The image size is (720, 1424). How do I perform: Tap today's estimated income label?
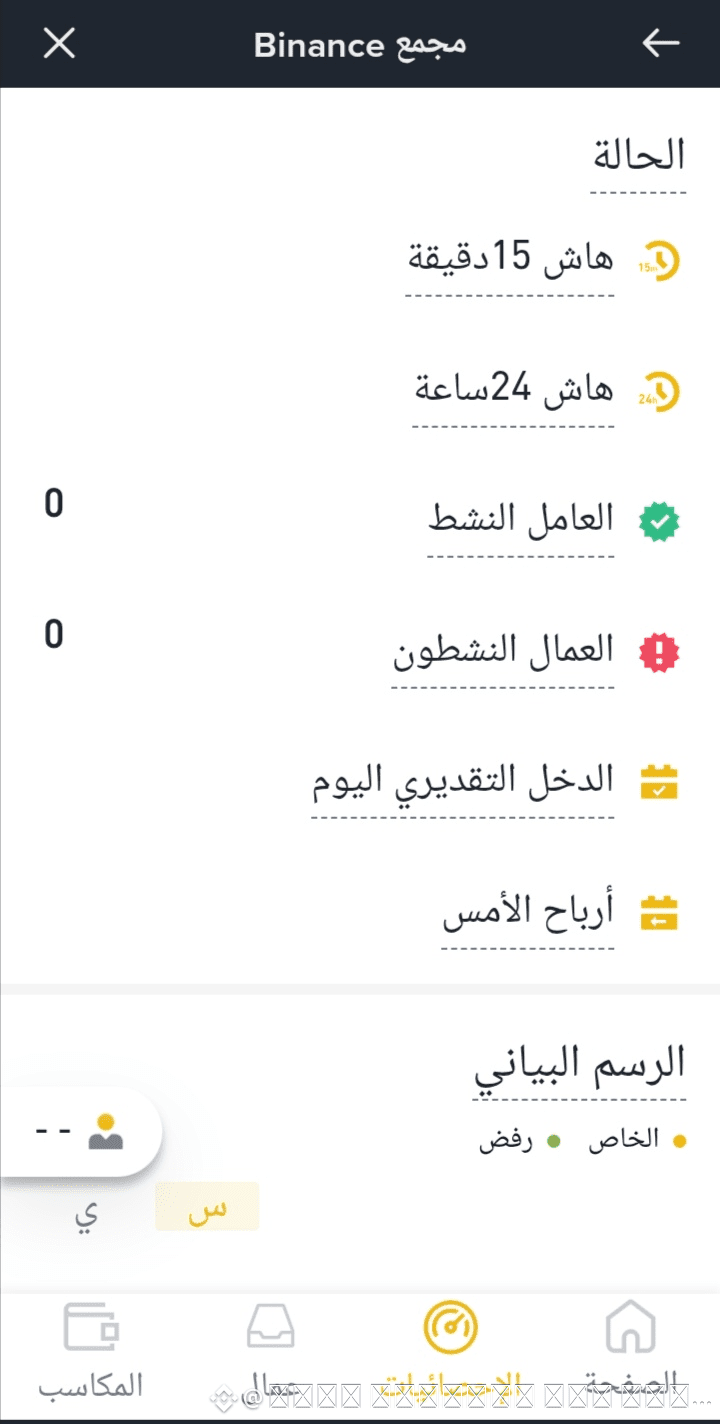462,781
